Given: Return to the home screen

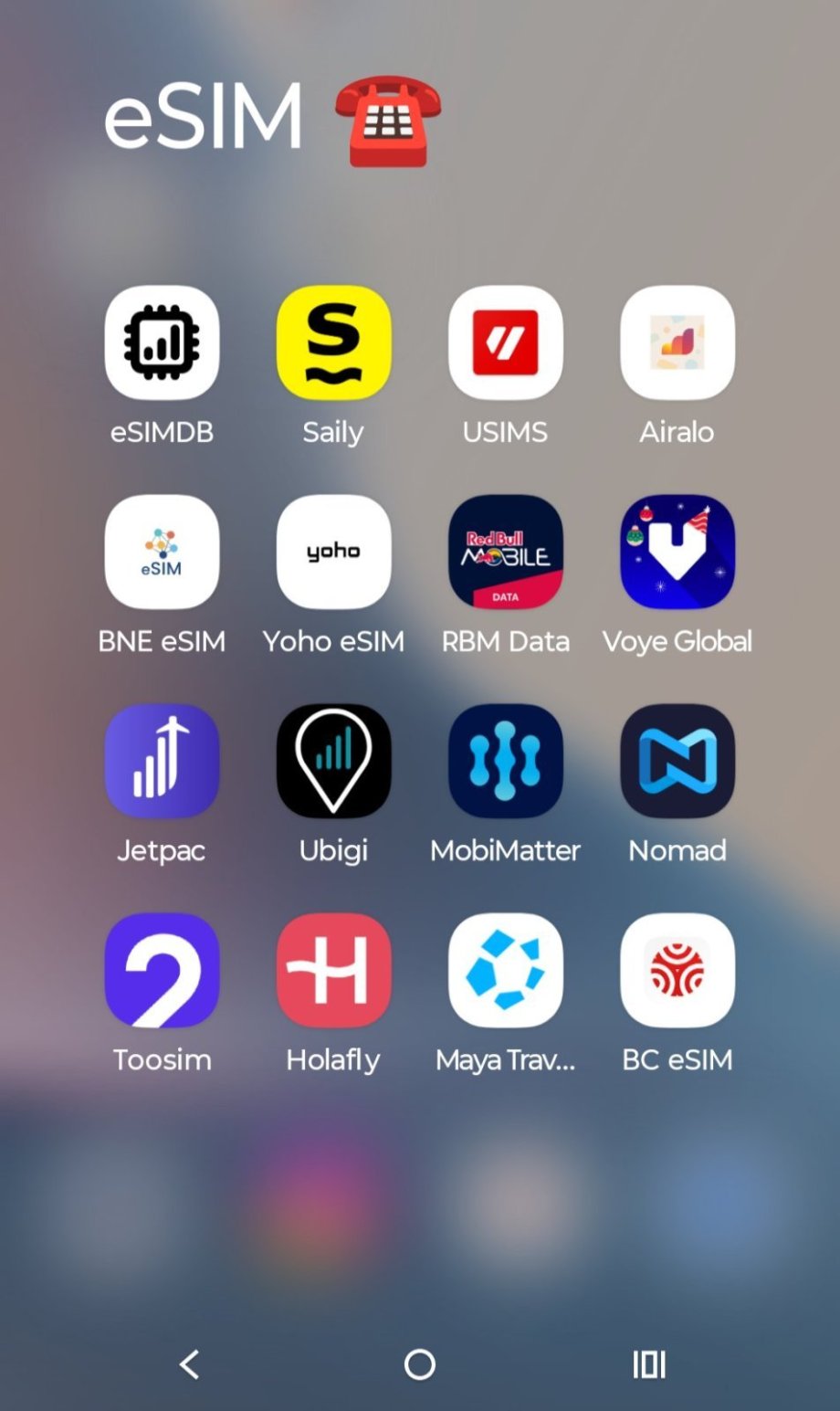Looking at the screenshot, I should 420,1364.
